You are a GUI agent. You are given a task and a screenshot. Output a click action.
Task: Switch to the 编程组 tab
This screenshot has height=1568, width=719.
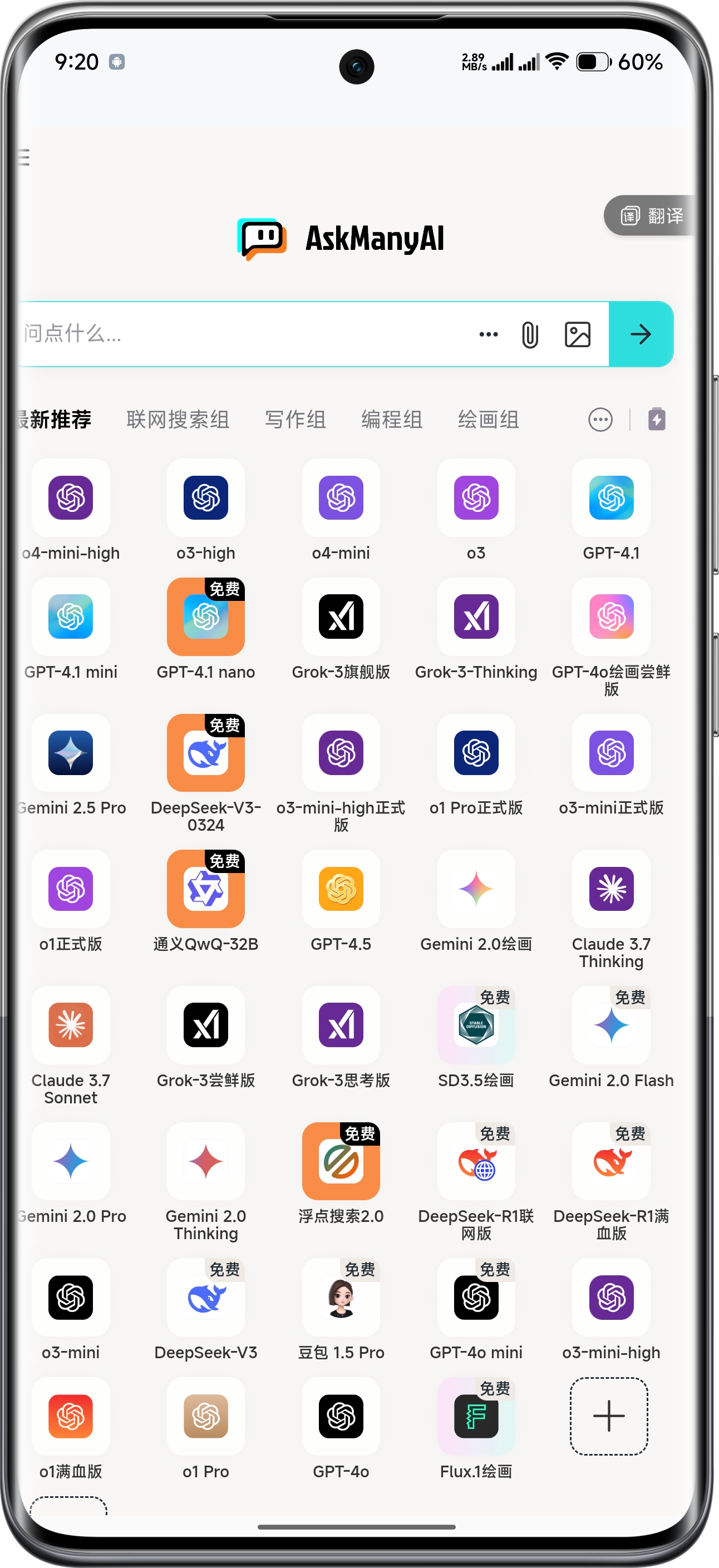pos(391,420)
